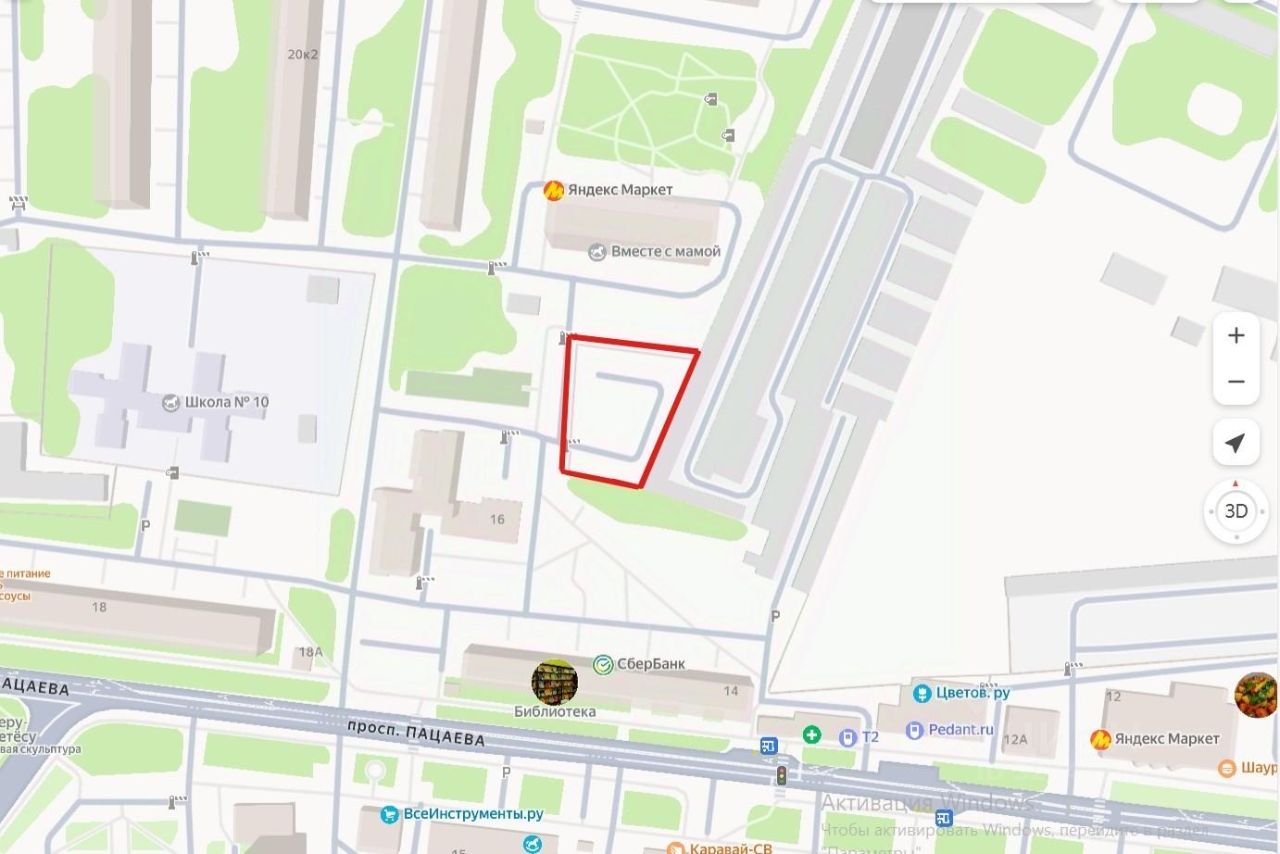
Task: Open the Школа № 10 place marker
Action: [171, 402]
